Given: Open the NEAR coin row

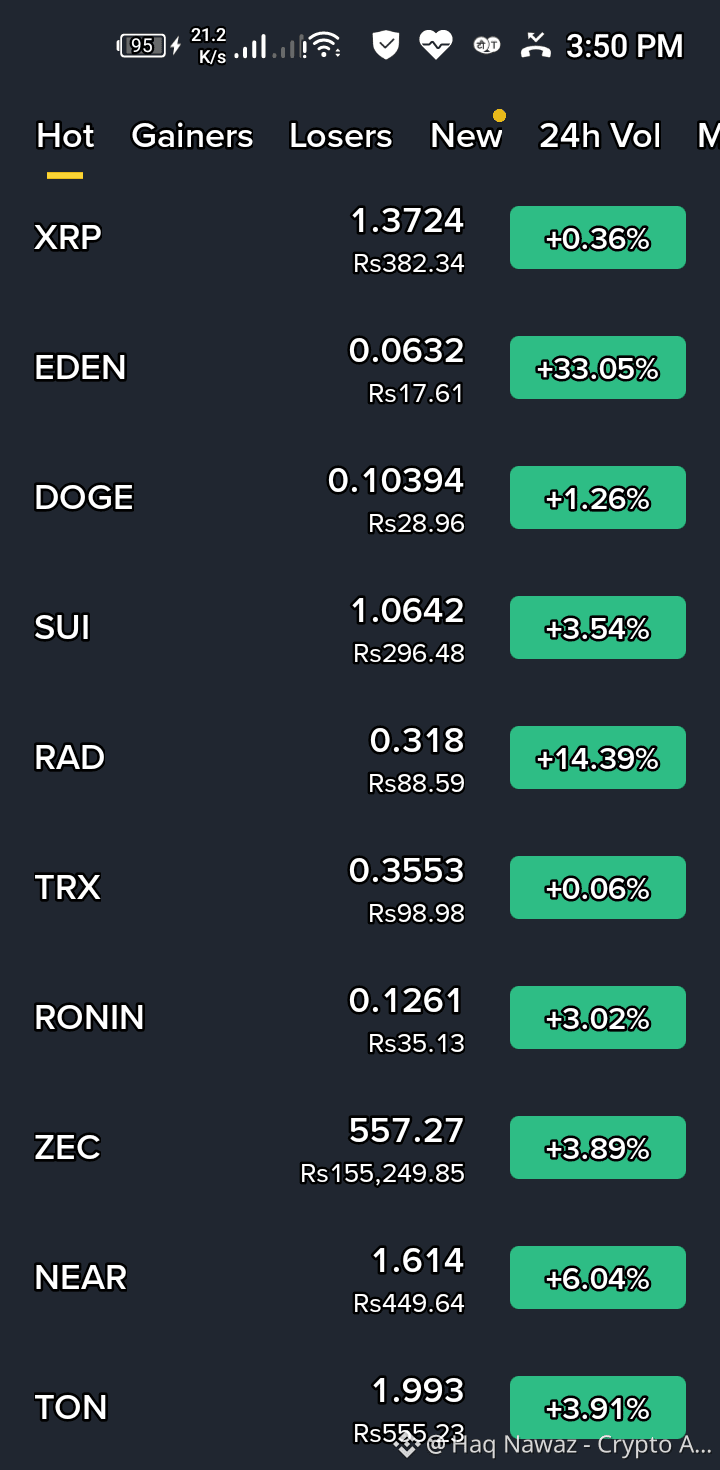Looking at the screenshot, I should pos(360,1278).
